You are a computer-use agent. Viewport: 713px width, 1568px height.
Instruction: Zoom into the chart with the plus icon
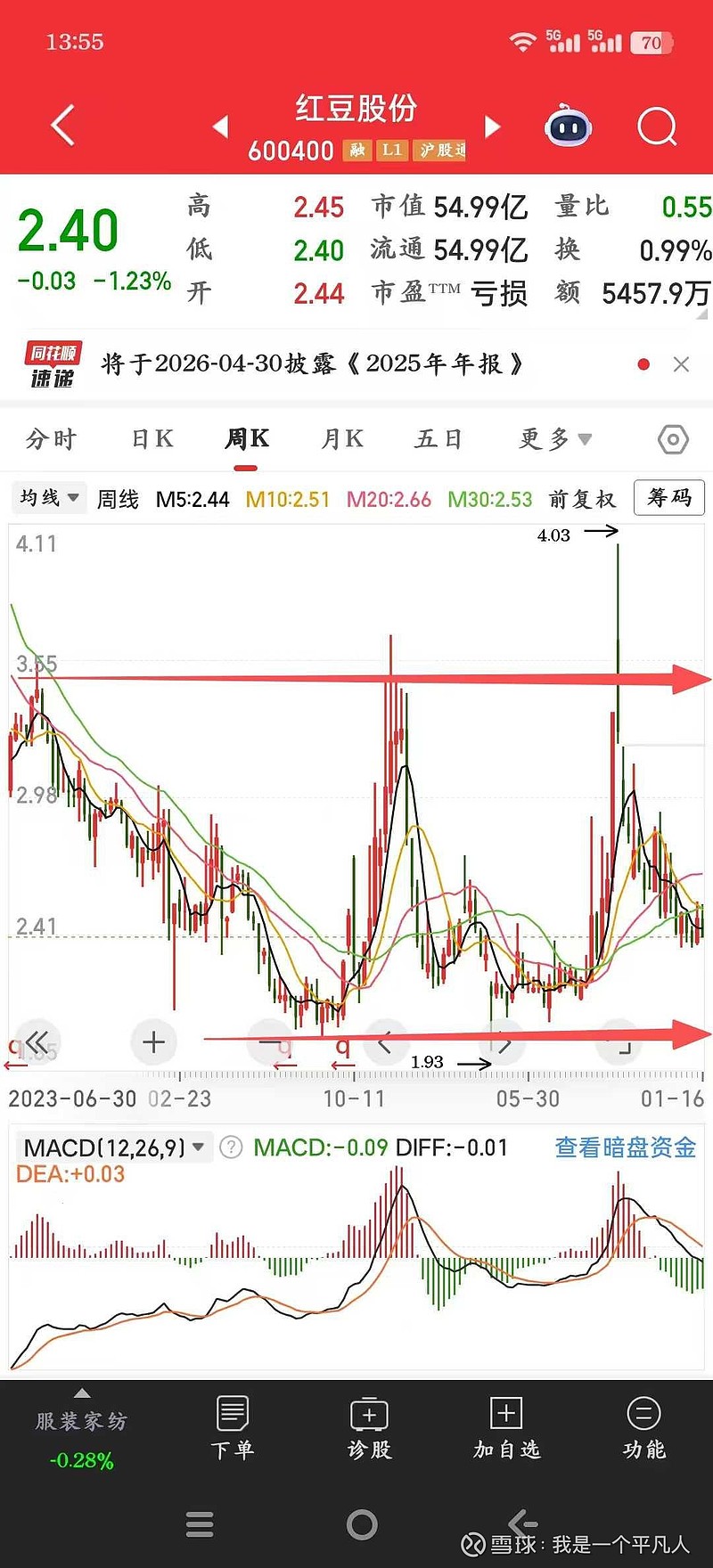tap(153, 1042)
